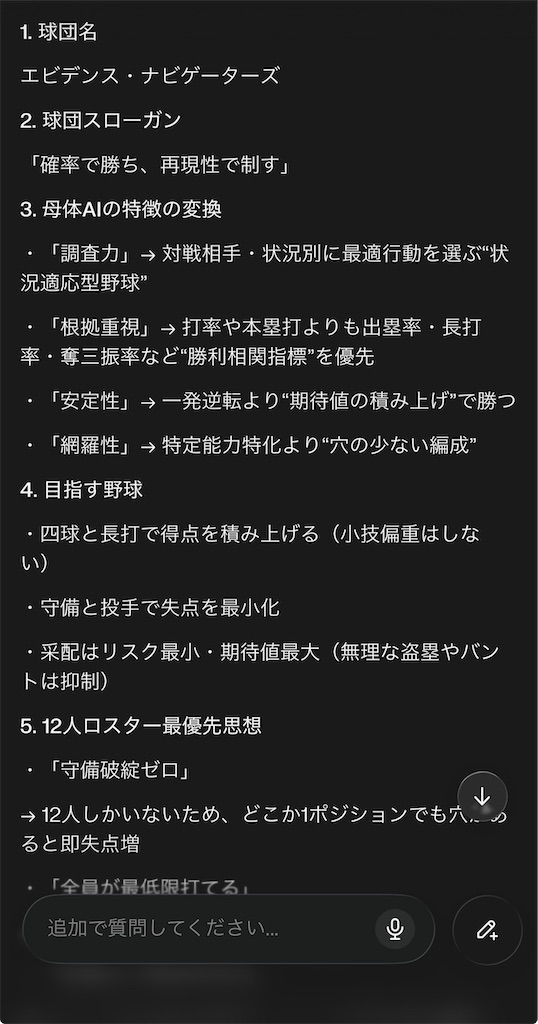
Task: Start a new chat with the compose icon
Action: pyautogui.click(x=487, y=929)
